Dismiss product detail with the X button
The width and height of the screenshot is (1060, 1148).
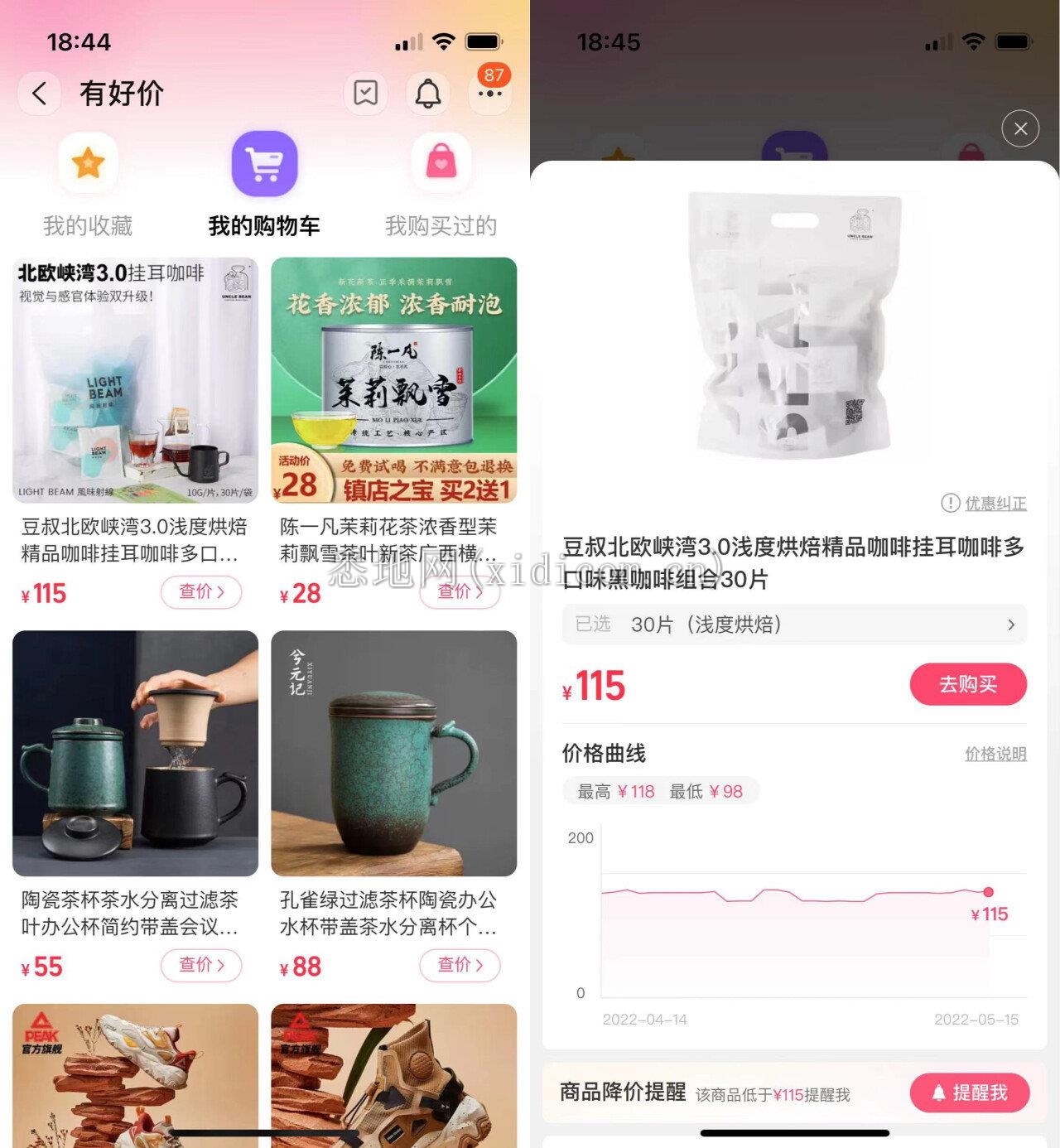[1021, 129]
